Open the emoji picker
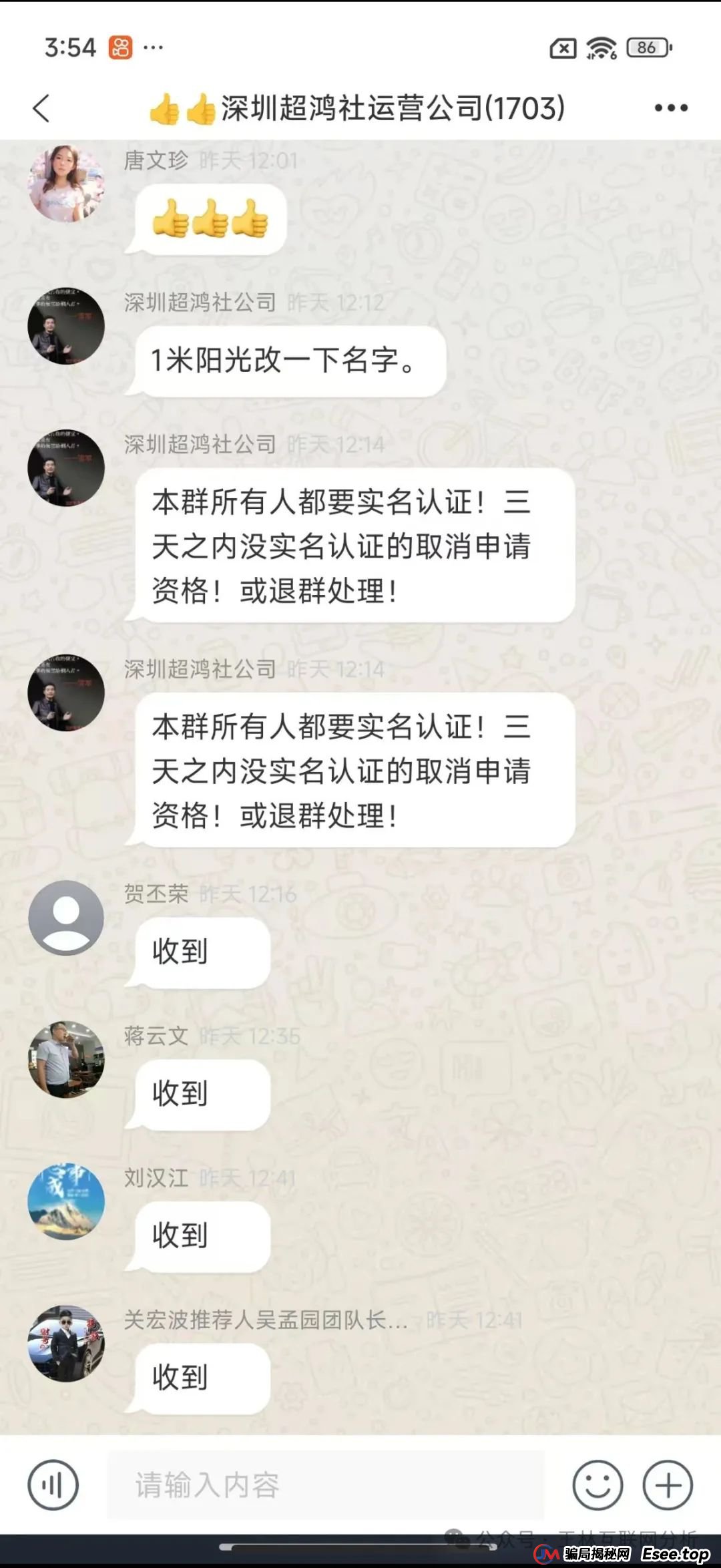Image resolution: width=721 pixels, height=1568 pixels. point(597,1485)
